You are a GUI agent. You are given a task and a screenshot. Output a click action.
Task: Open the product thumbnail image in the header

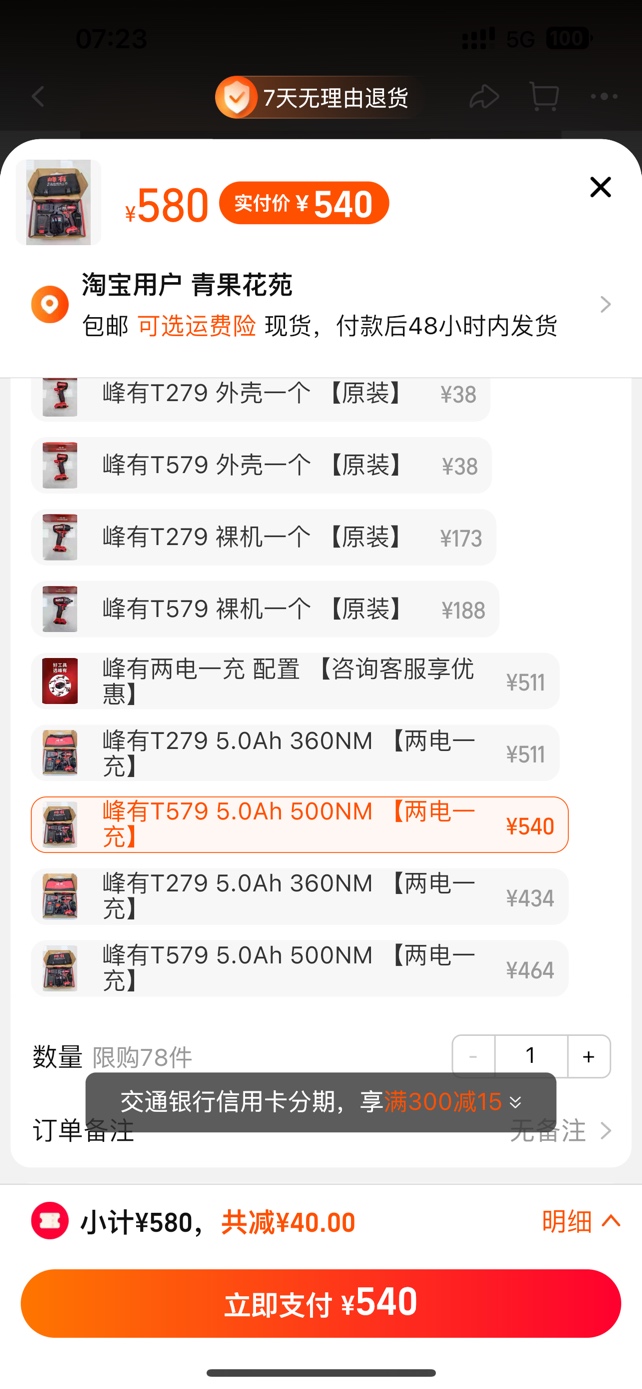[59, 203]
